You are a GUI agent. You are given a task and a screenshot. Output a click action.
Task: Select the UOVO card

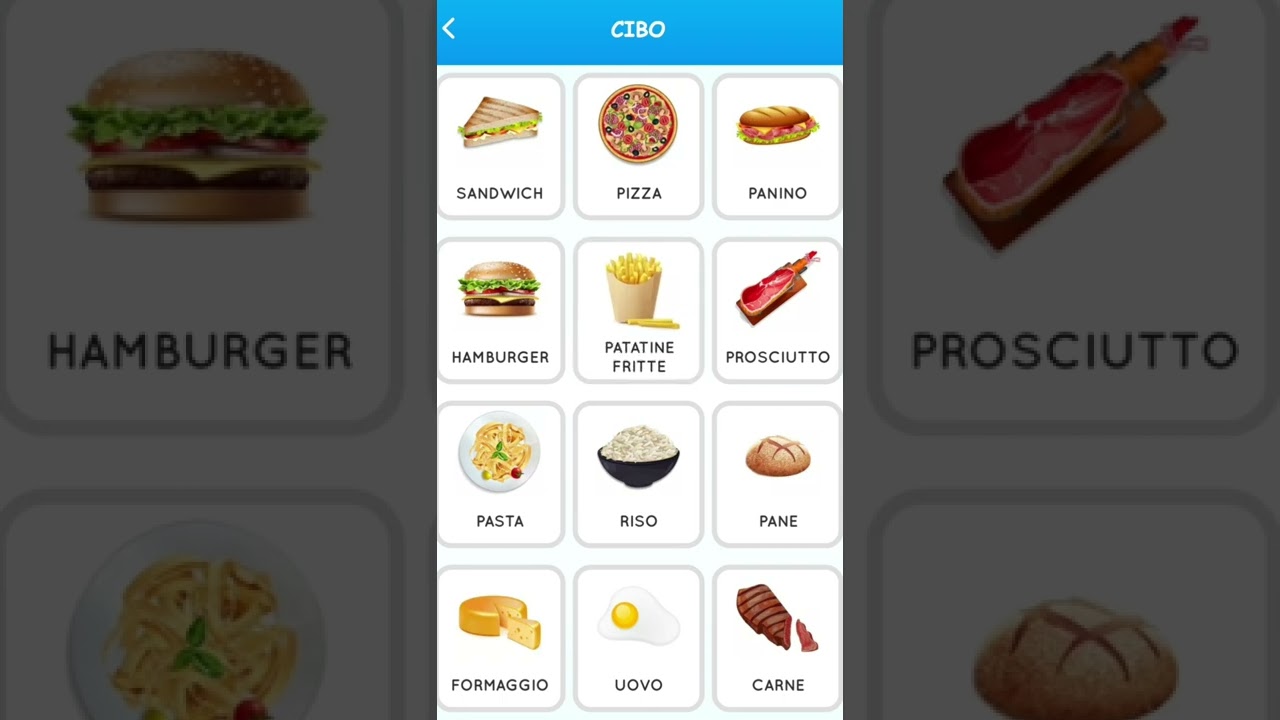click(638, 638)
